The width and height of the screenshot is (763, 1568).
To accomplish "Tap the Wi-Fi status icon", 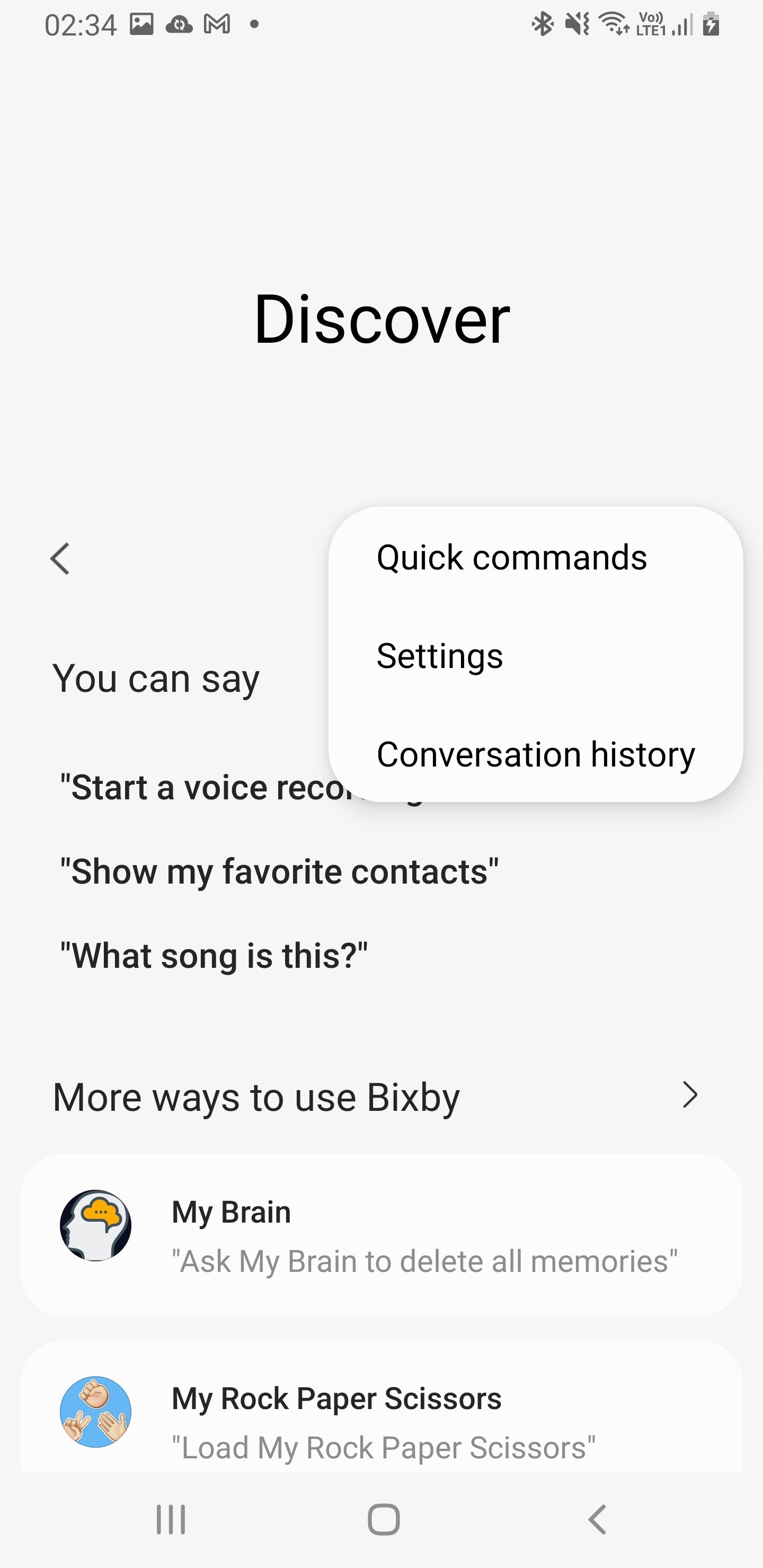I will tap(612, 23).
